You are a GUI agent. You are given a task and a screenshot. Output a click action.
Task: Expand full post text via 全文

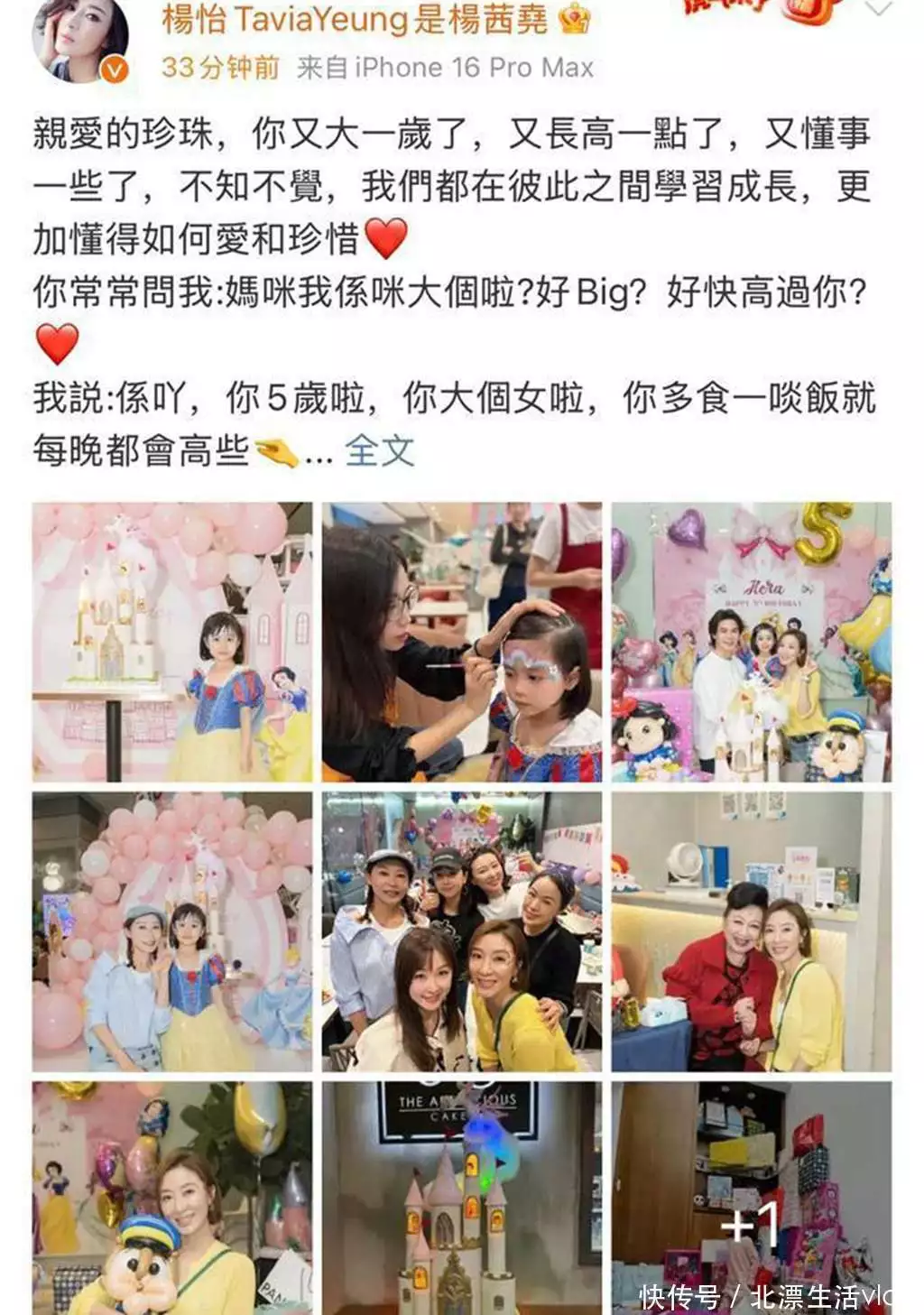click(x=379, y=449)
